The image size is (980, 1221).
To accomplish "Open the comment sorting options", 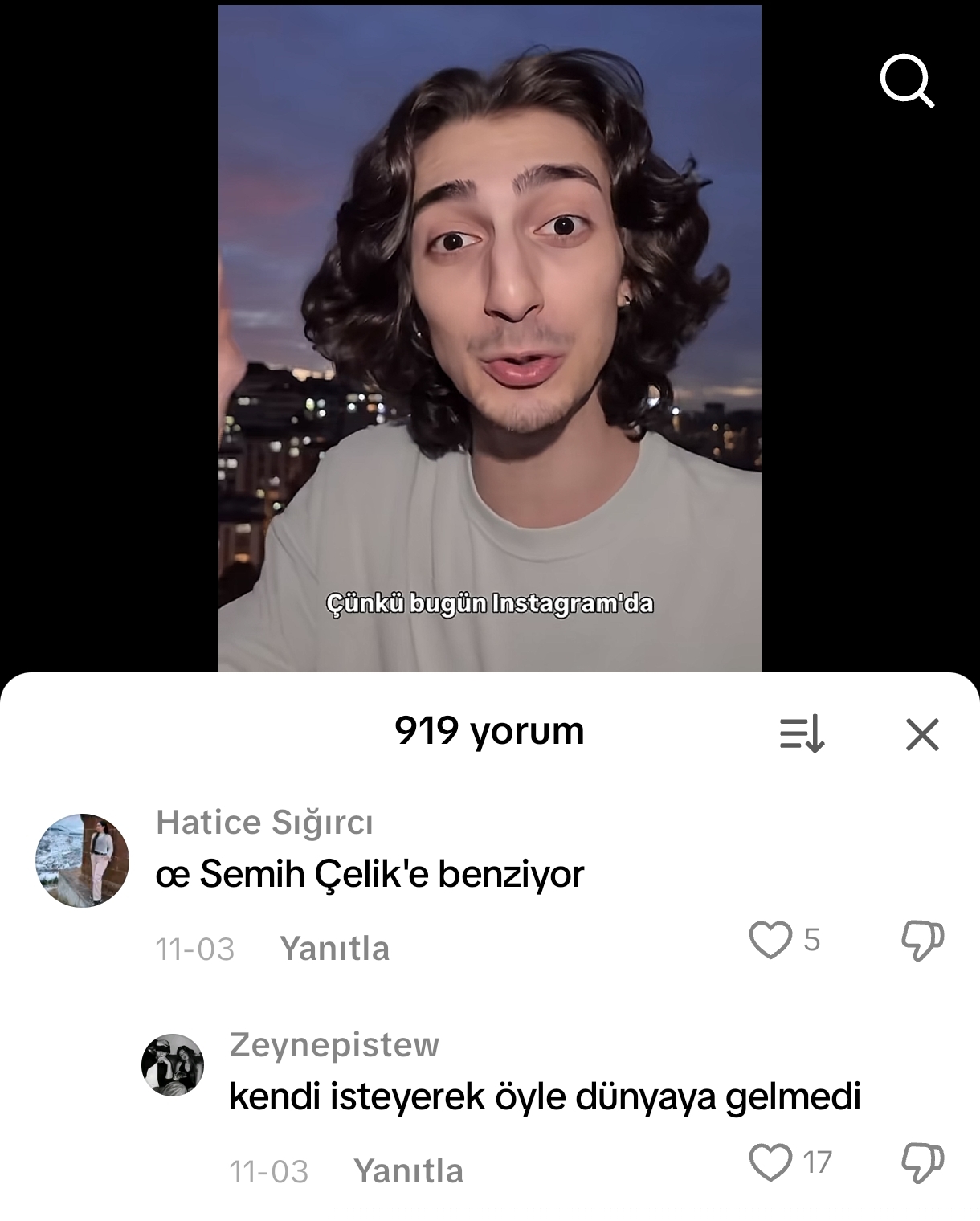I will coord(802,733).
